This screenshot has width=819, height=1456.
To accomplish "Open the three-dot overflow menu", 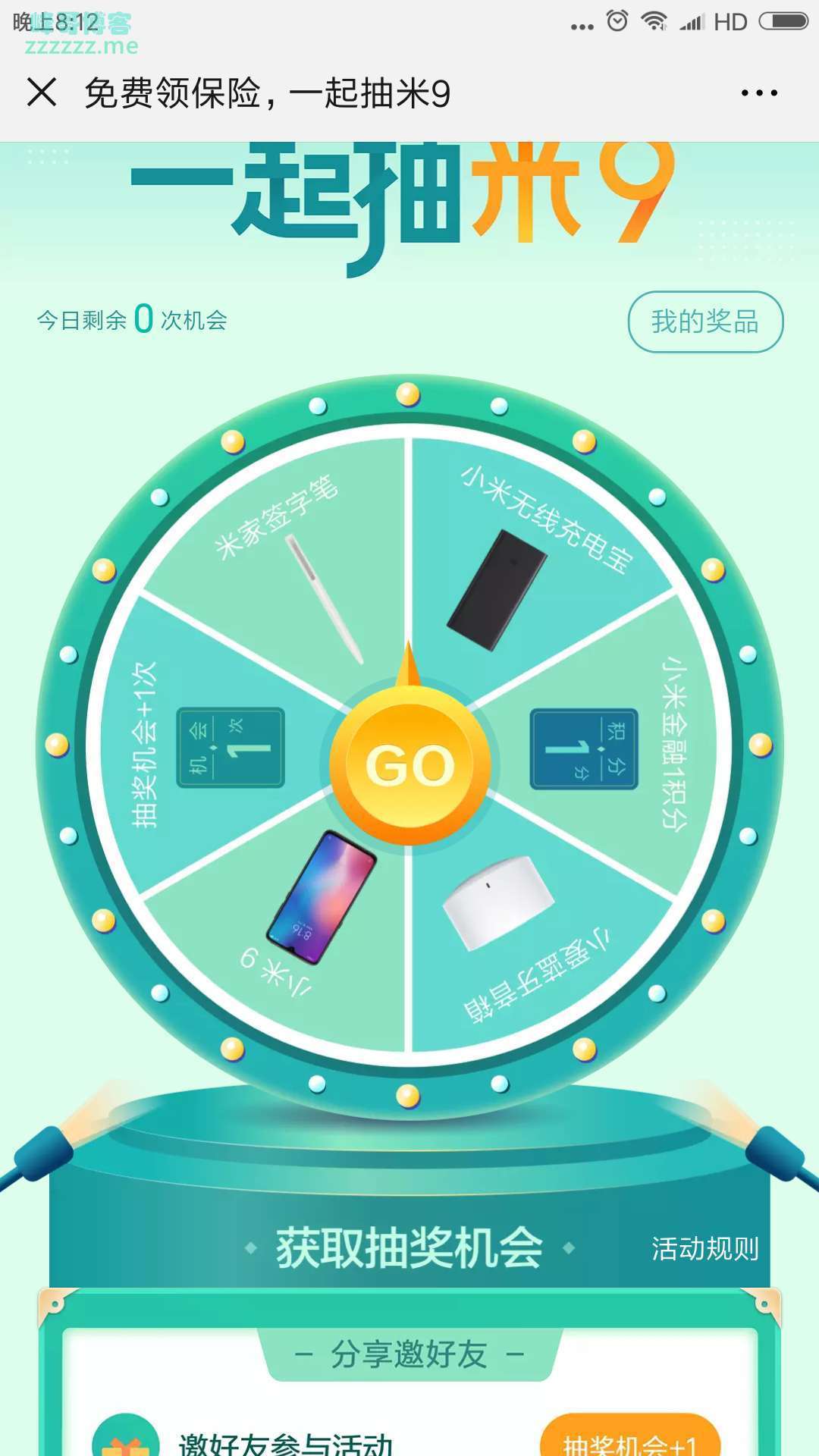I will (x=759, y=93).
